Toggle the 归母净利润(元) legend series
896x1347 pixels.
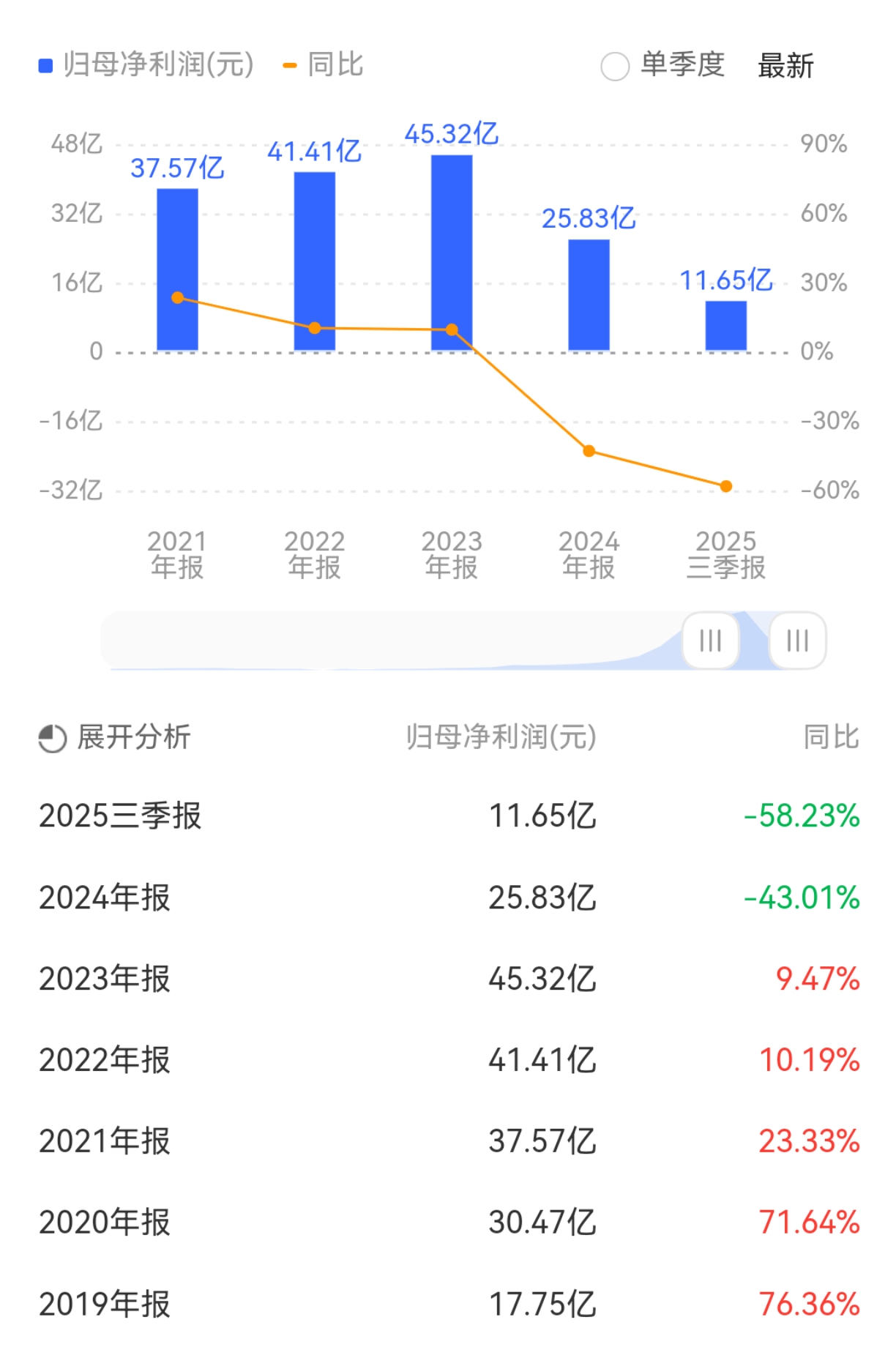[146, 65]
